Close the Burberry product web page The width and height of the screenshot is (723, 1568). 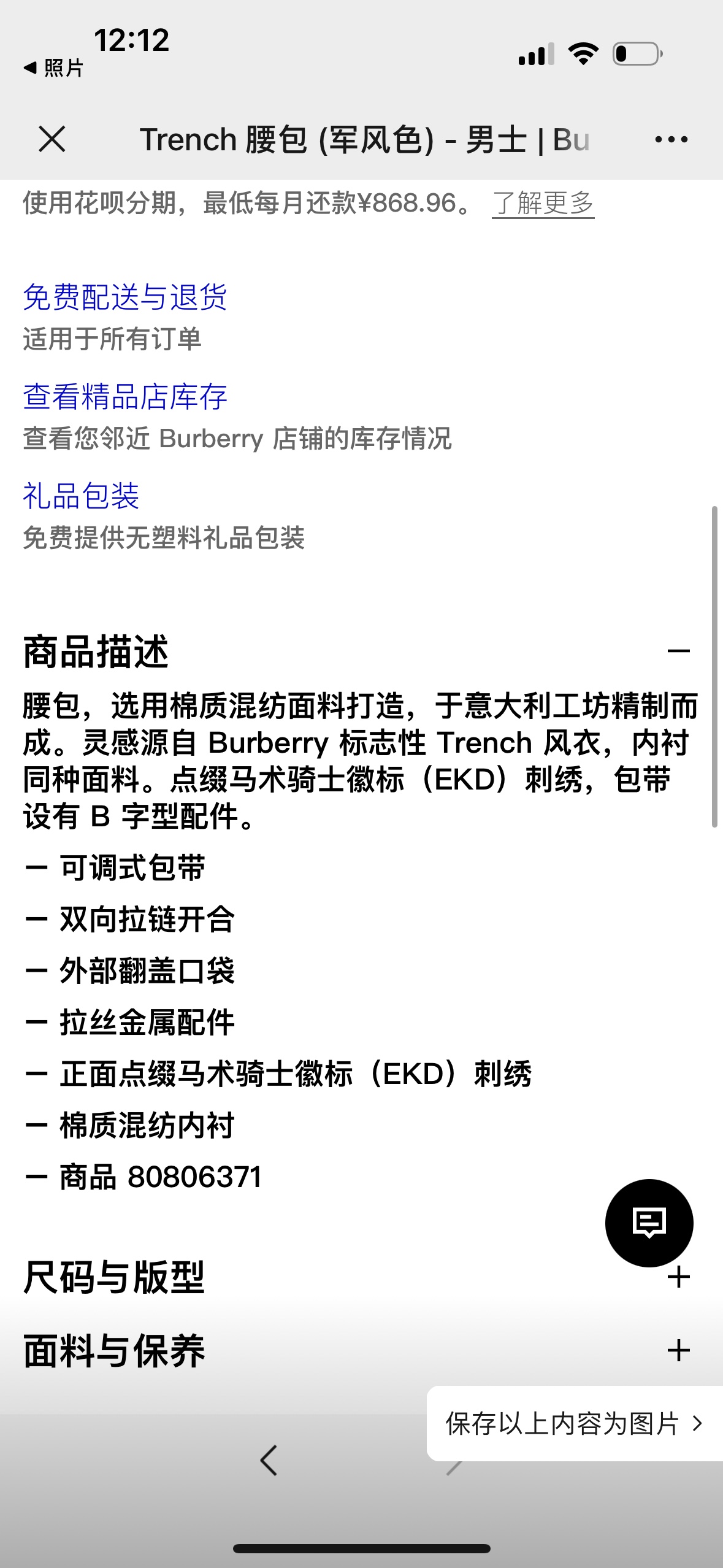[52, 139]
